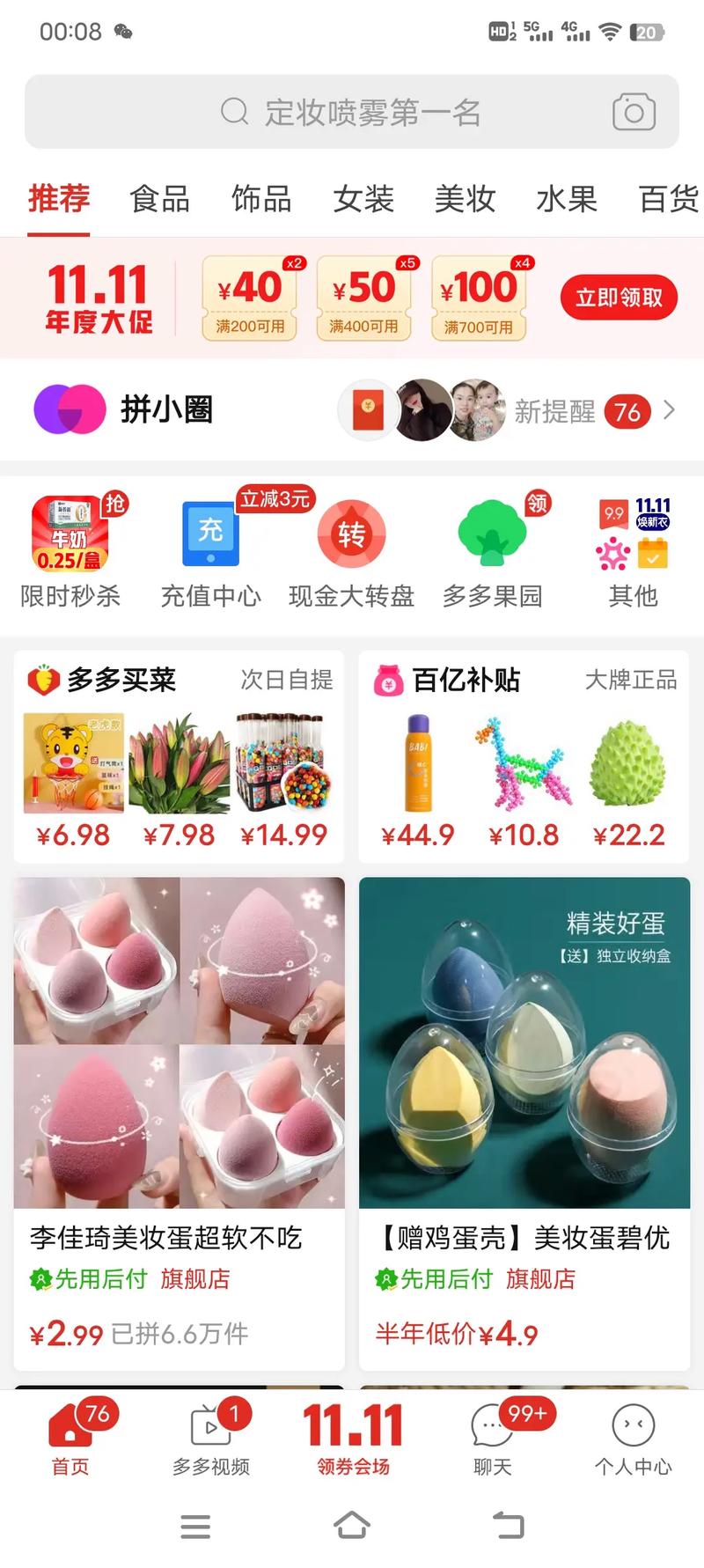The height and width of the screenshot is (1568, 704).
Task: Open camera image search
Action: (634, 112)
